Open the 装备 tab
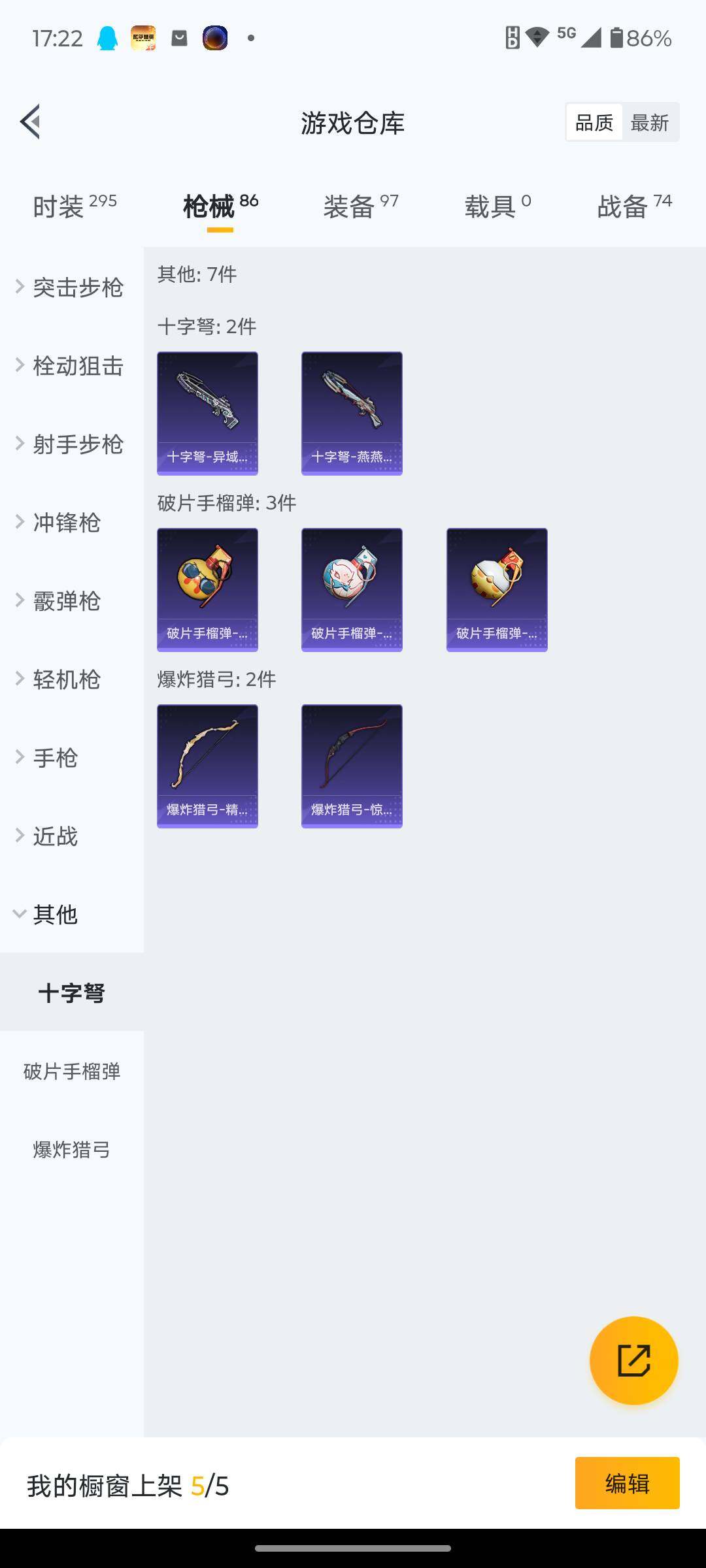The width and height of the screenshot is (706, 1568). pos(360,206)
